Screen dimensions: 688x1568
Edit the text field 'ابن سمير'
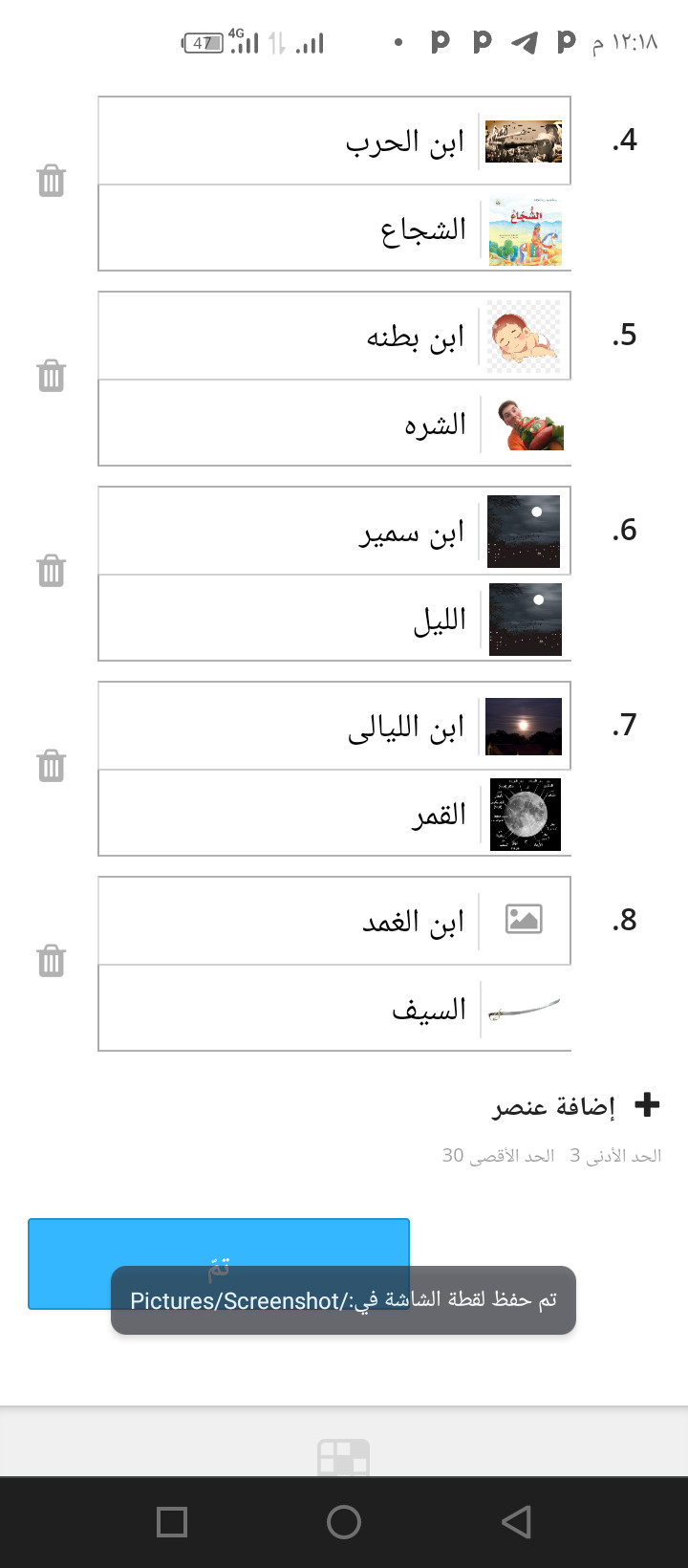[288, 532]
